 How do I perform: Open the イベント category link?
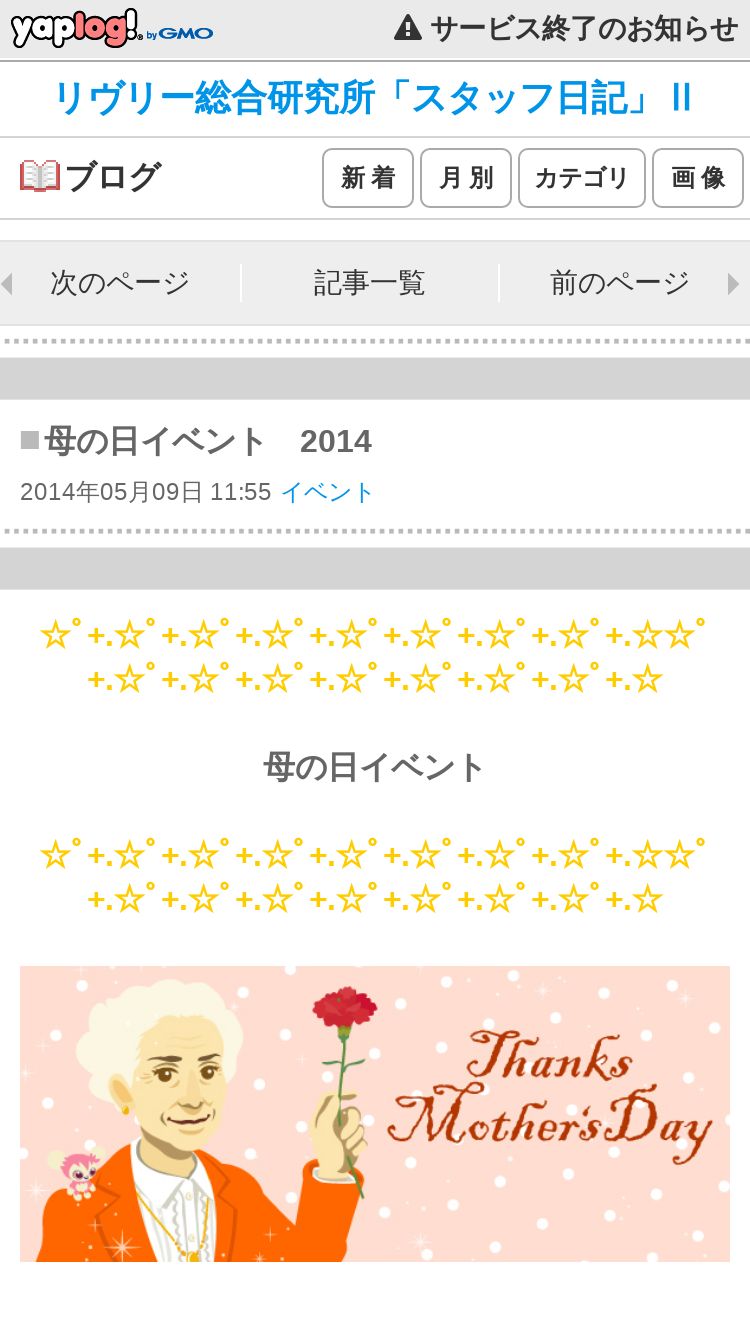(x=327, y=492)
